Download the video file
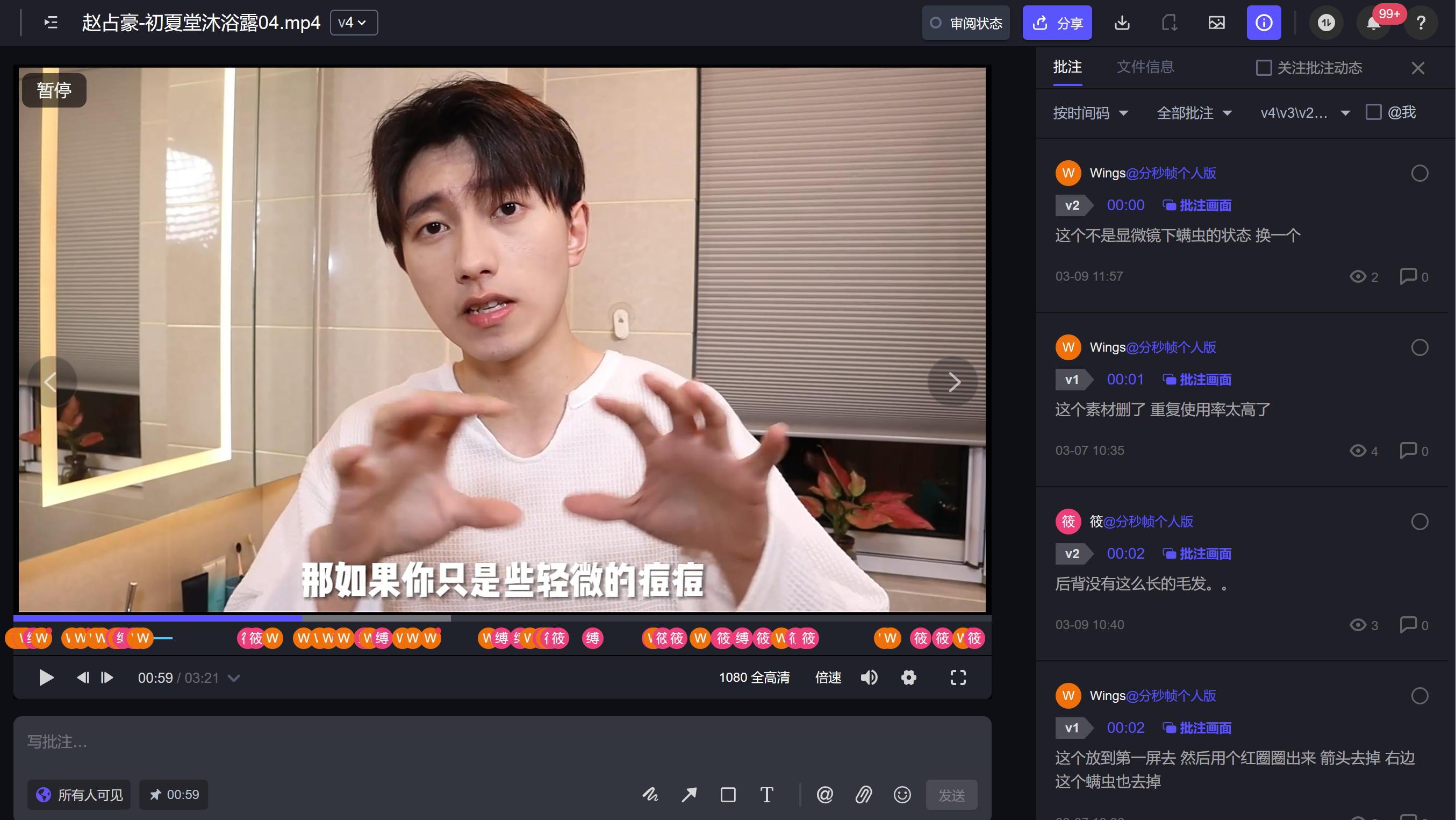This screenshot has width=1456, height=820. pyautogui.click(x=1122, y=23)
